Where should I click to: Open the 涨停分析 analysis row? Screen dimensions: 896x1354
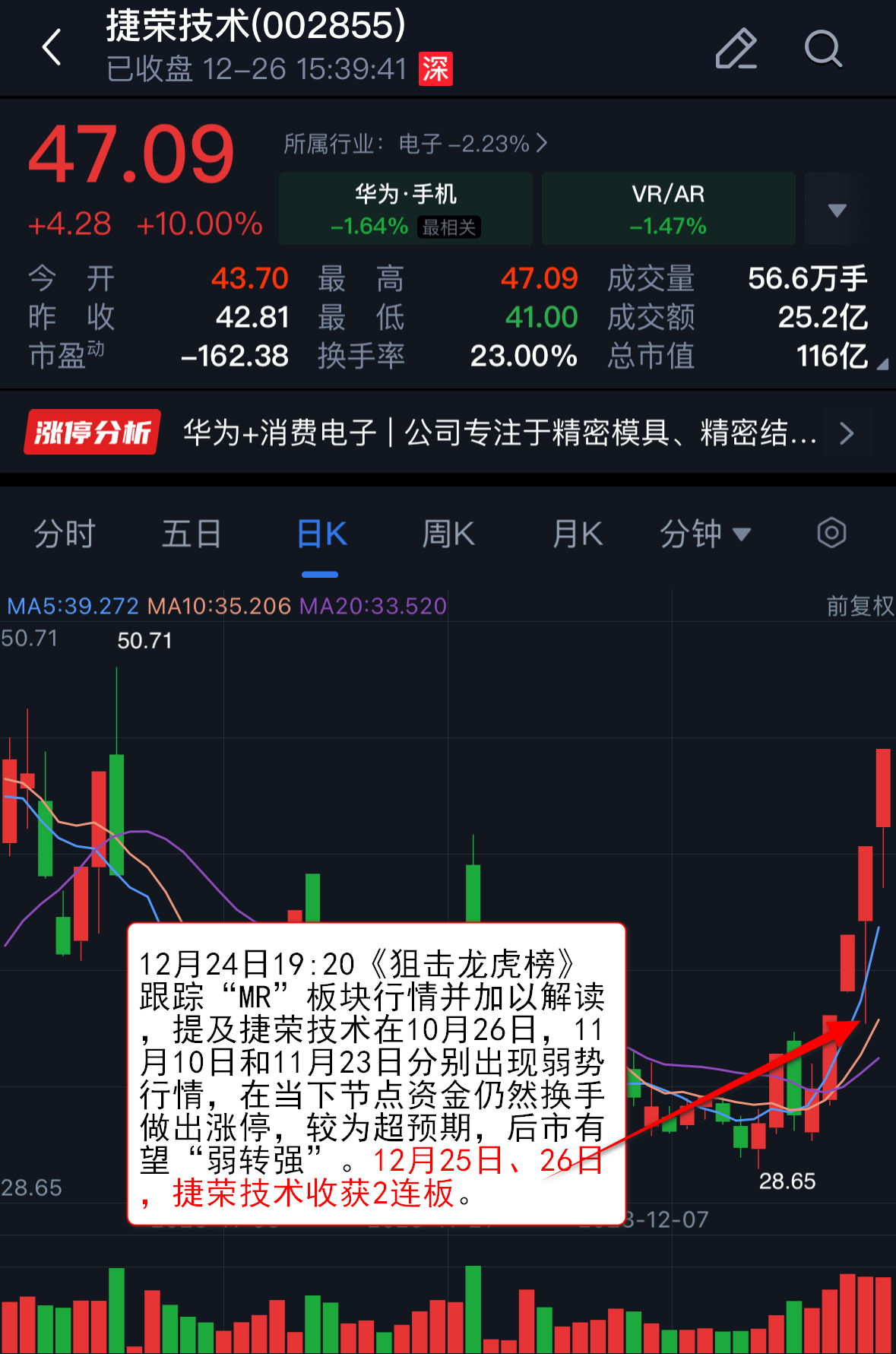pos(448,433)
